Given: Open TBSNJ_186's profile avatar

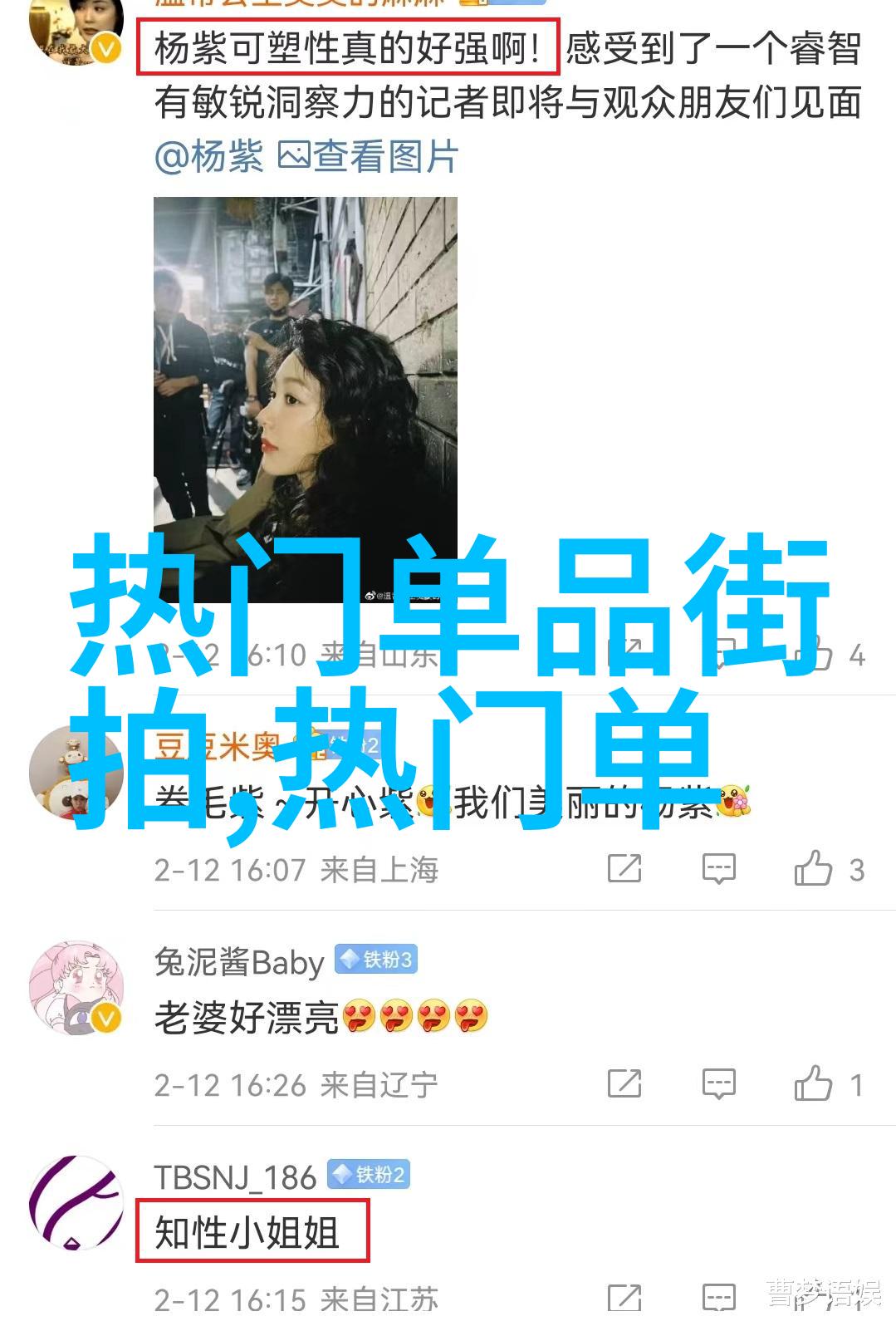Looking at the screenshot, I should tap(76, 1202).
